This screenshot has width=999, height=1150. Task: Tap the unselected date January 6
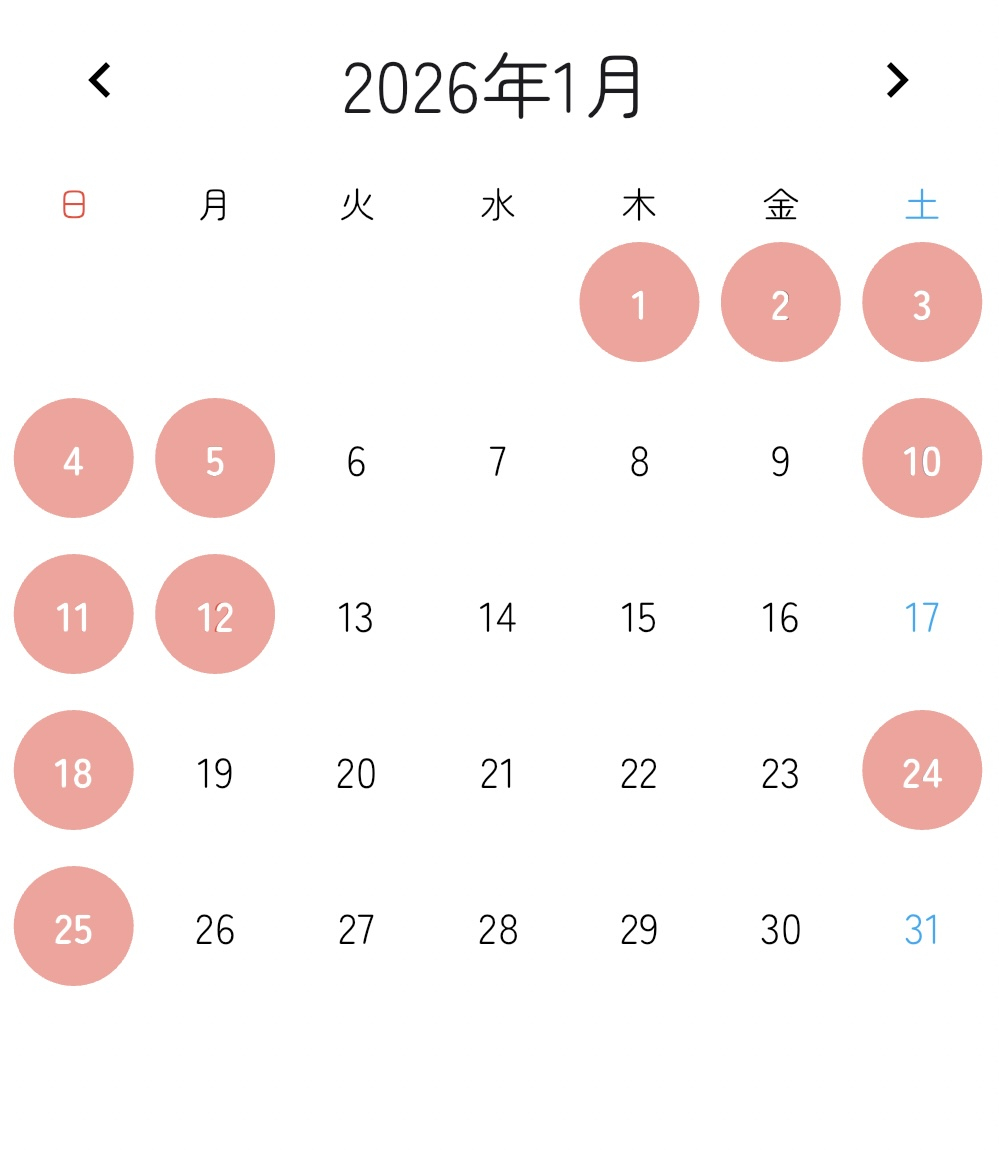[x=355, y=460]
